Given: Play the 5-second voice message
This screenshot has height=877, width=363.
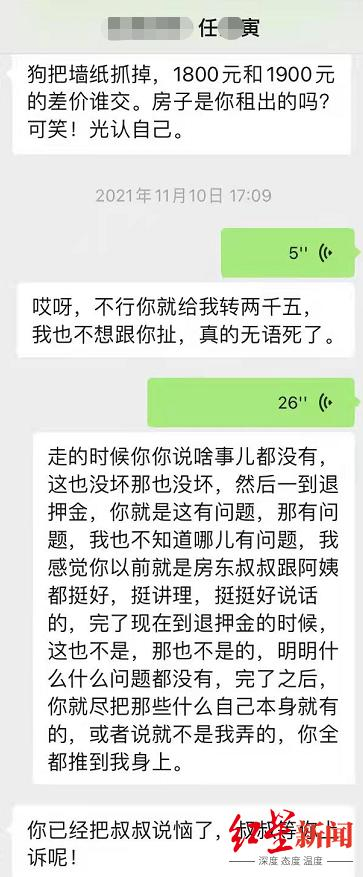Looking at the screenshot, I should 287,253.
